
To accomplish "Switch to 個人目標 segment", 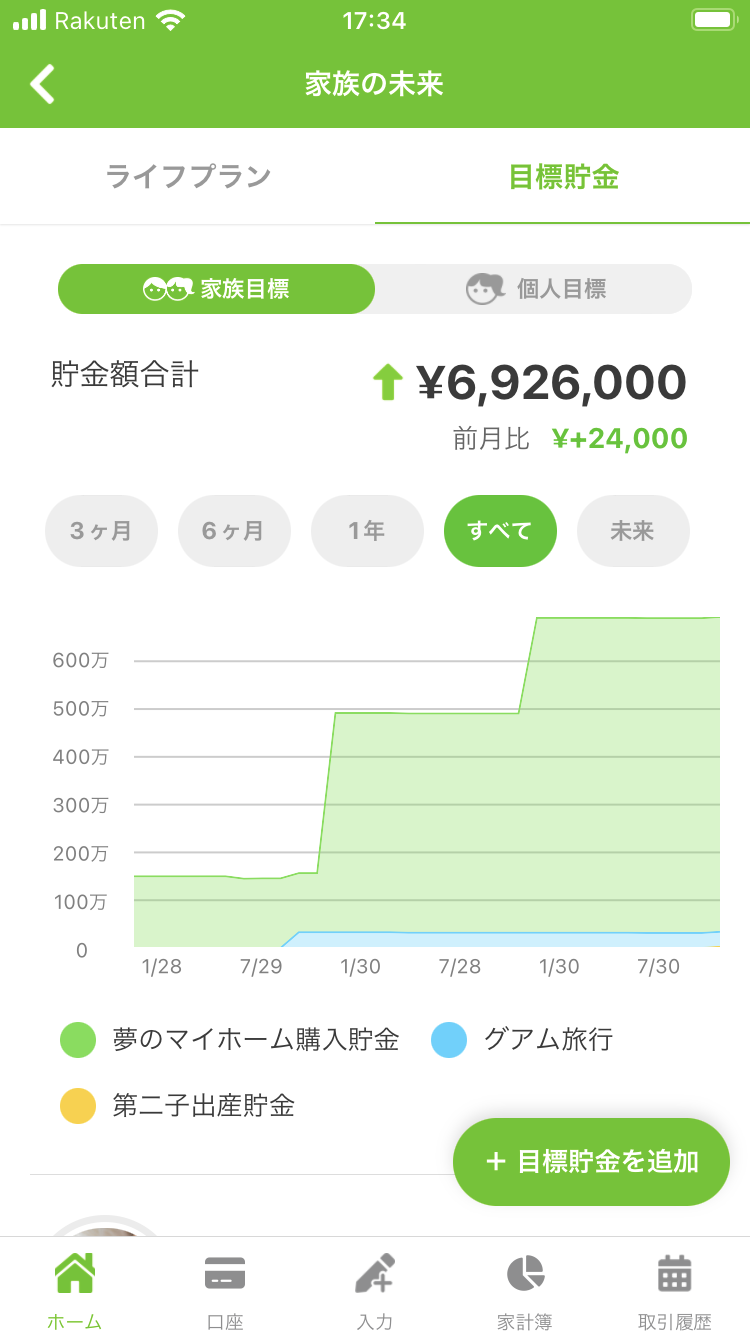I will [x=534, y=289].
